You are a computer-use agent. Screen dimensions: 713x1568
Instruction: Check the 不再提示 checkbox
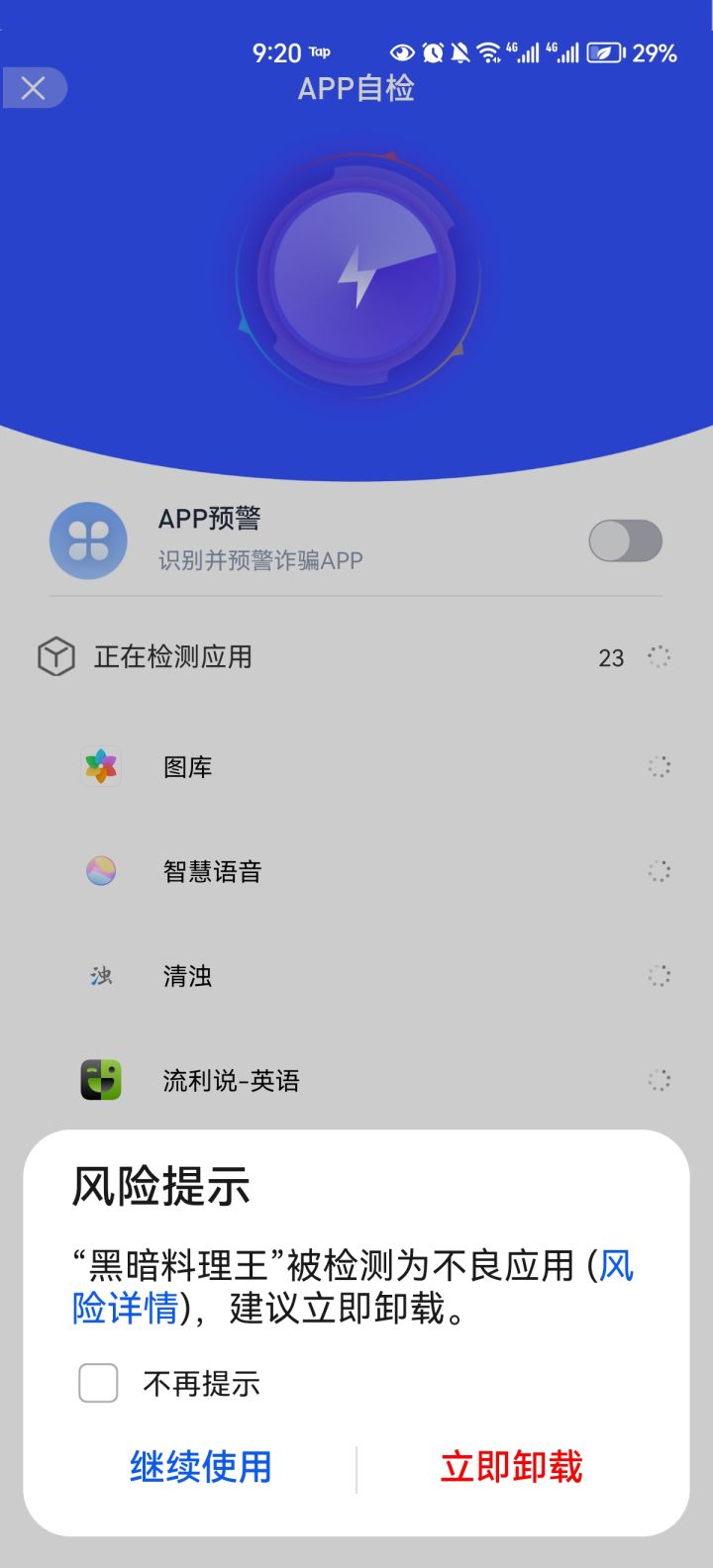pos(99,1383)
